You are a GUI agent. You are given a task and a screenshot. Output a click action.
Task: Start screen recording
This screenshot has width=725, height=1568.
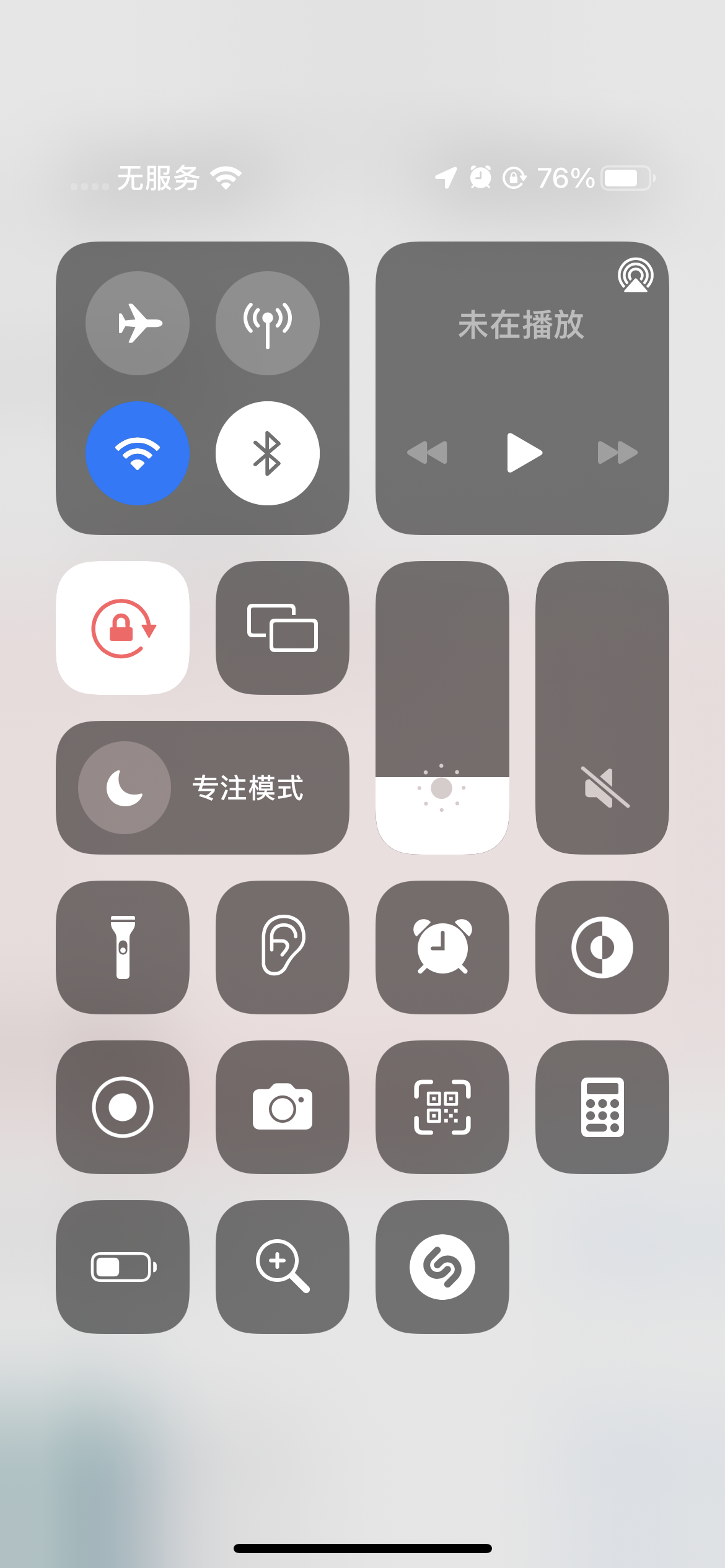123,1107
